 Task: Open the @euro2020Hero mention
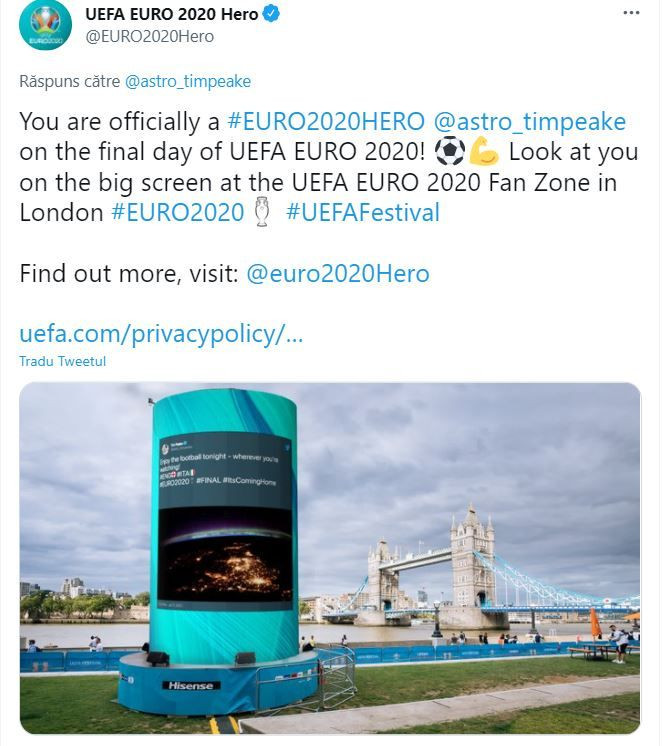pyautogui.click(x=337, y=273)
